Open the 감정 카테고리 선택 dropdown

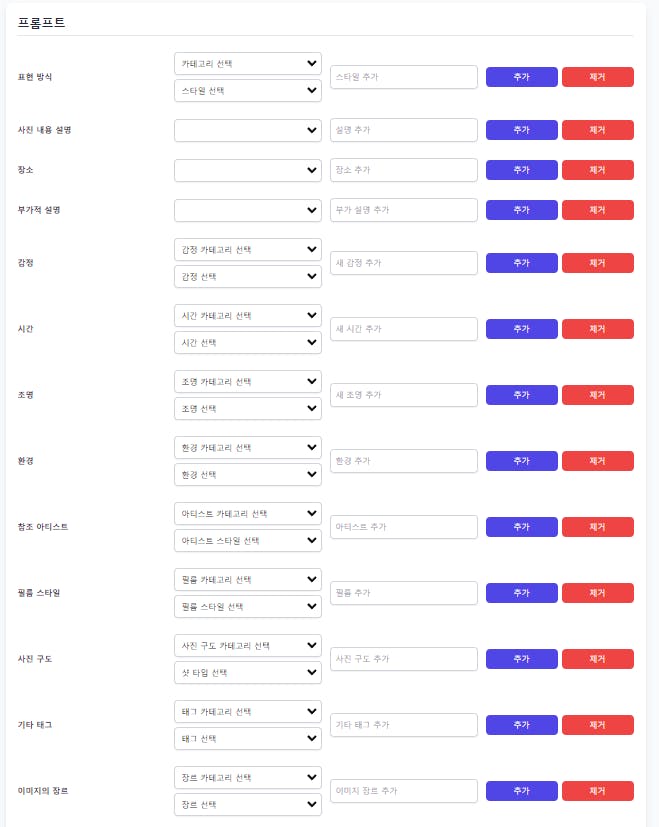click(x=247, y=249)
